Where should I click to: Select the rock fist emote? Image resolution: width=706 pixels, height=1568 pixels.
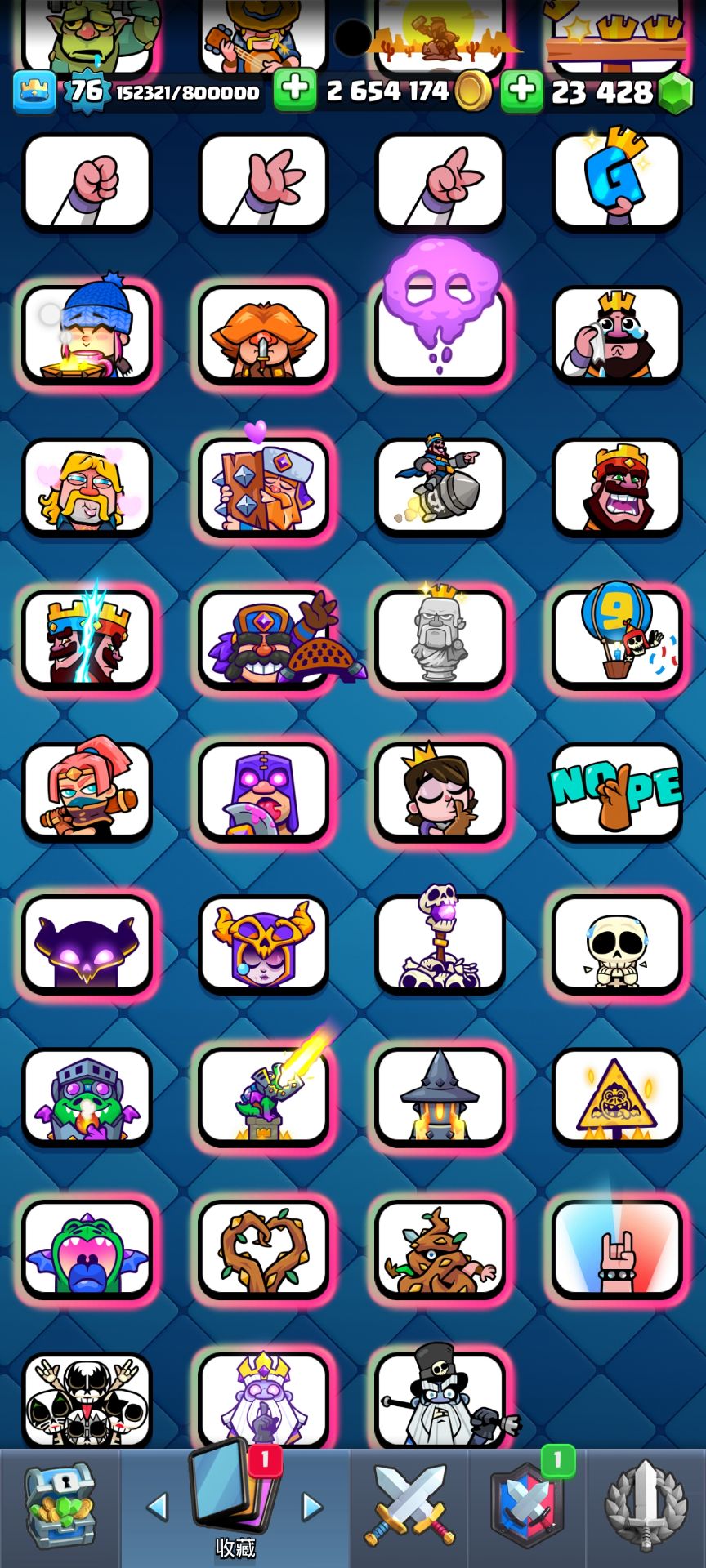pos(87,181)
